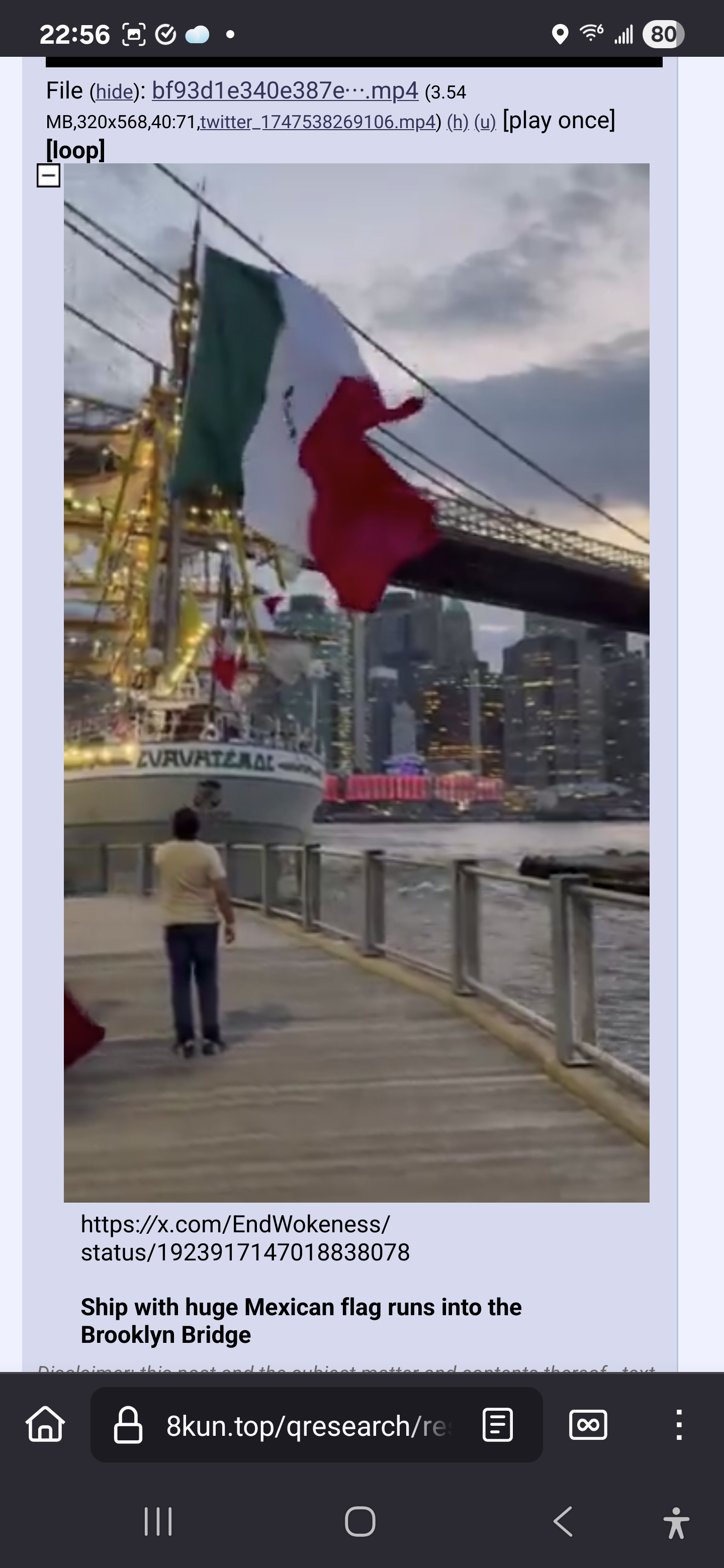Open the browser three-dot menu
Screen dimensions: 724x1568
tap(679, 1425)
